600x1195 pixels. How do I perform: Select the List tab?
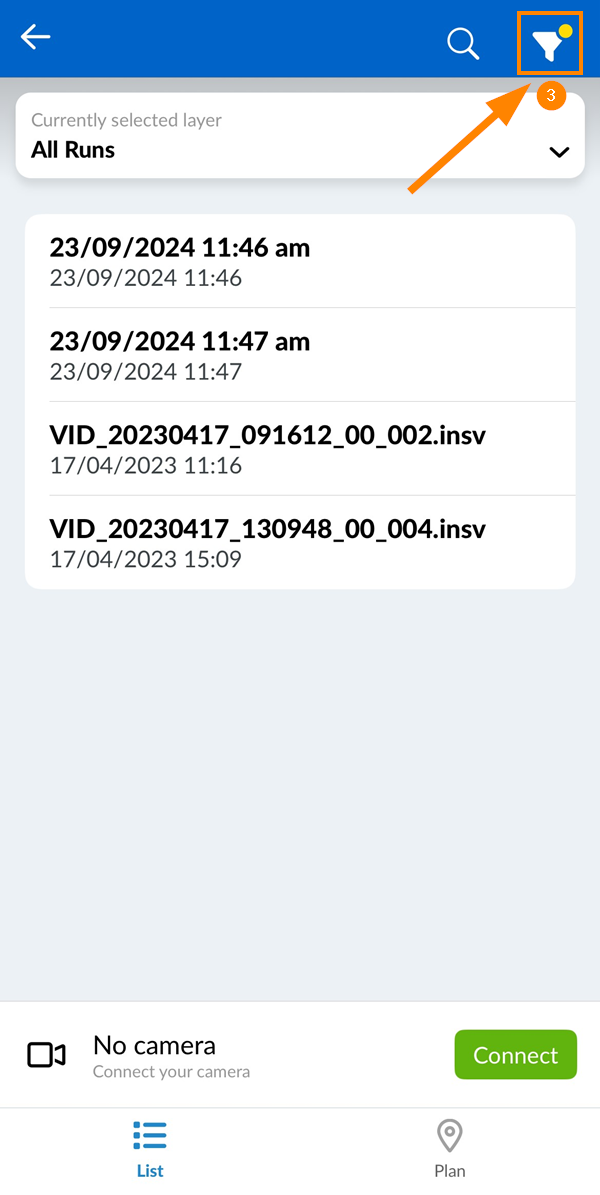tap(150, 1149)
